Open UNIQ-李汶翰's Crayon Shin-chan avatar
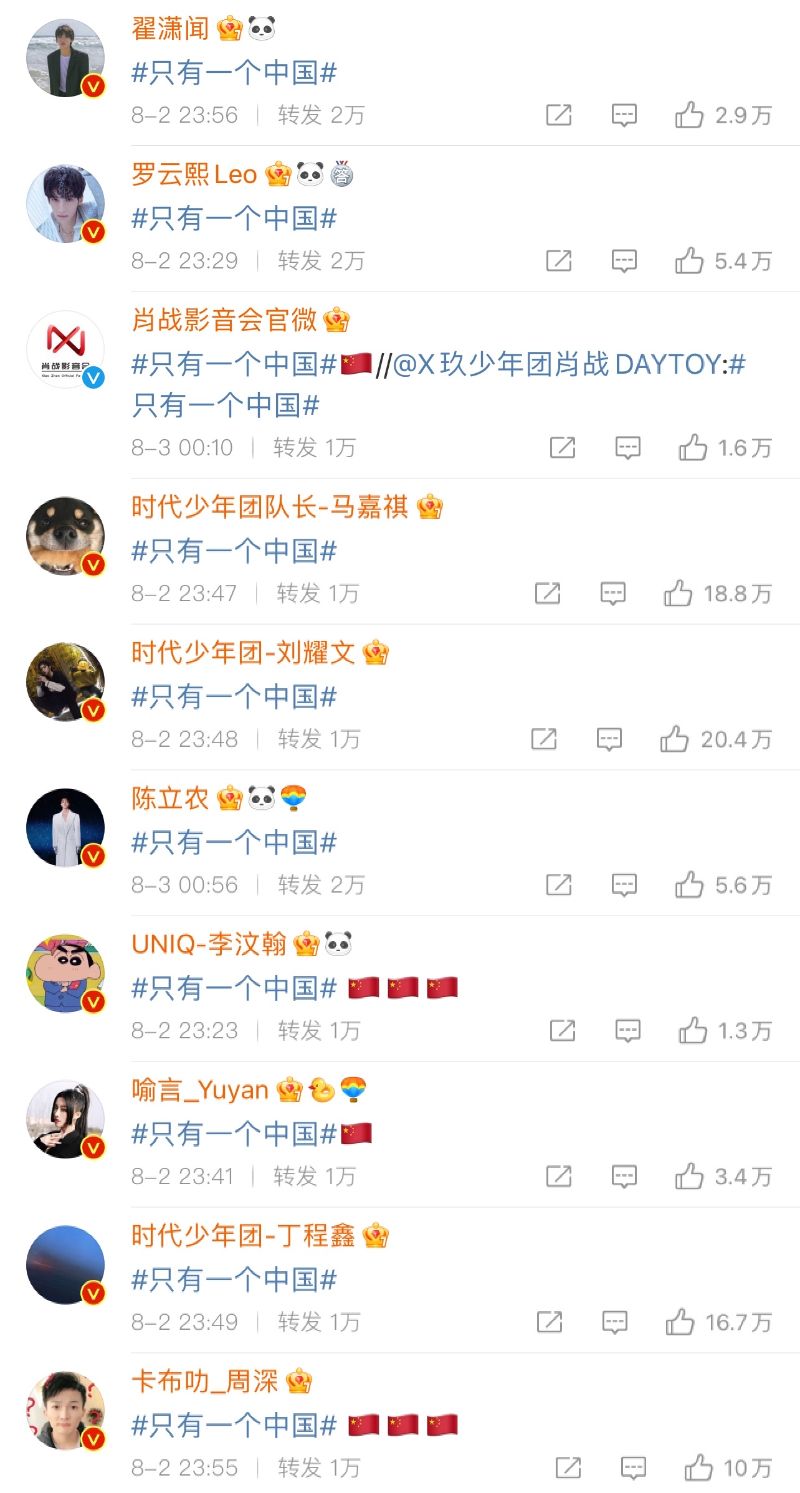Viewport: 800px width, 1493px height. tap(65, 973)
